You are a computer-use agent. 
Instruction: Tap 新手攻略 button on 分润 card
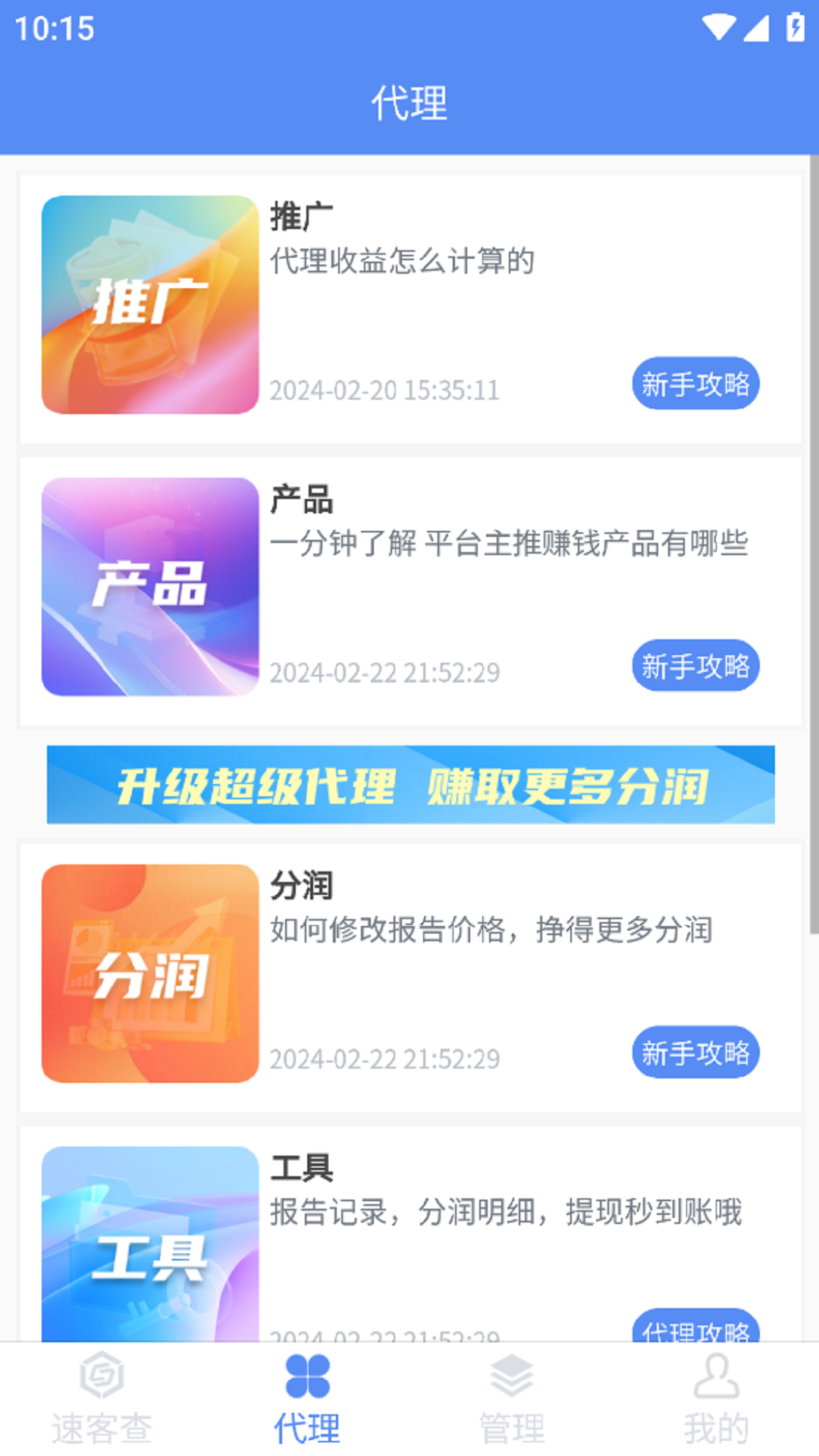pos(695,1053)
